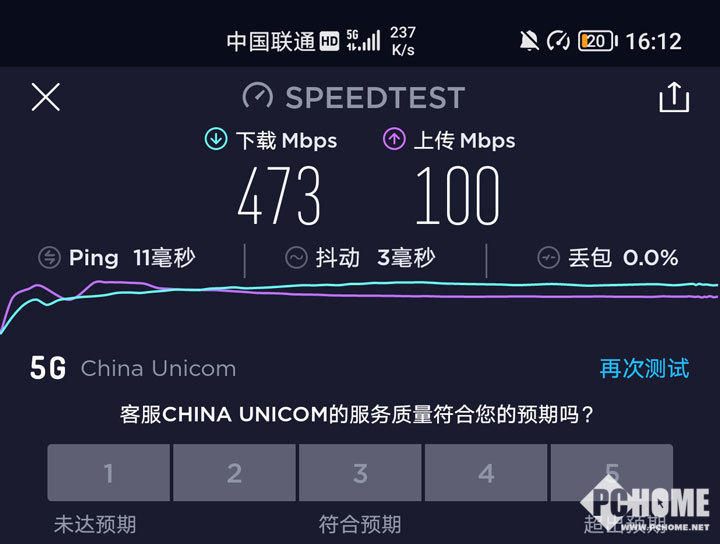Close the speed test results
The height and width of the screenshot is (544, 720).
(x=46, y=97)
